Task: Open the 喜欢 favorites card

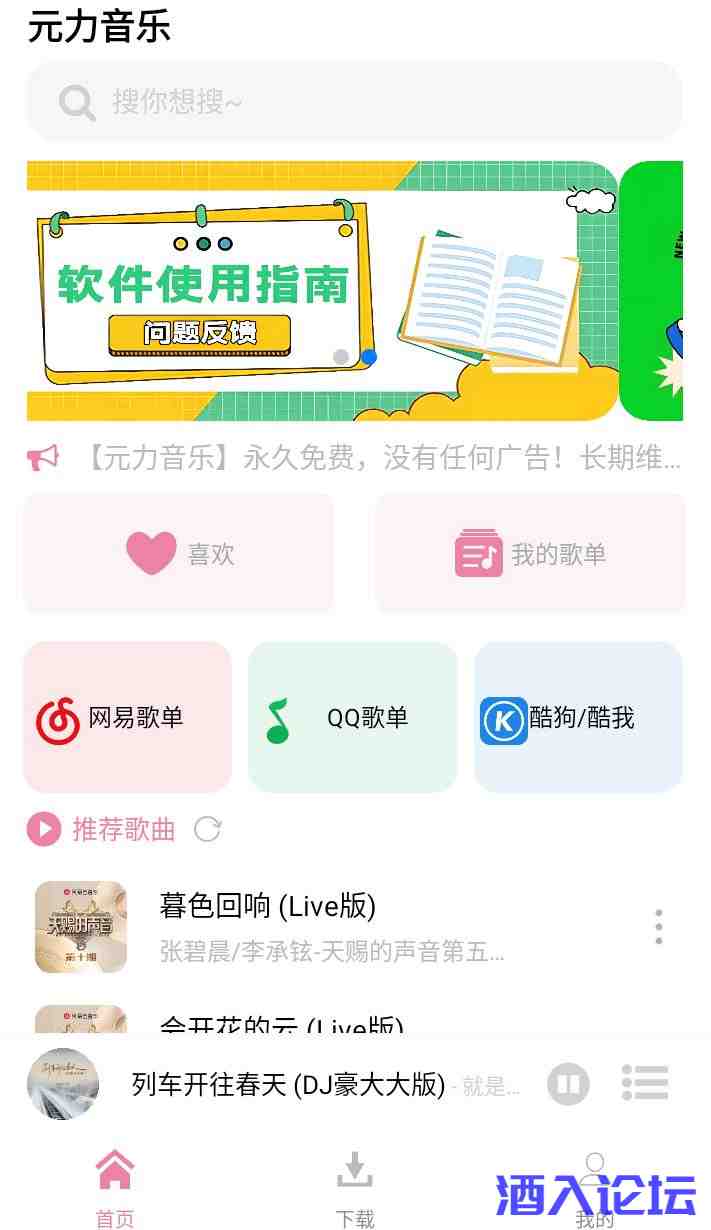Action: [x=179, y=553]
